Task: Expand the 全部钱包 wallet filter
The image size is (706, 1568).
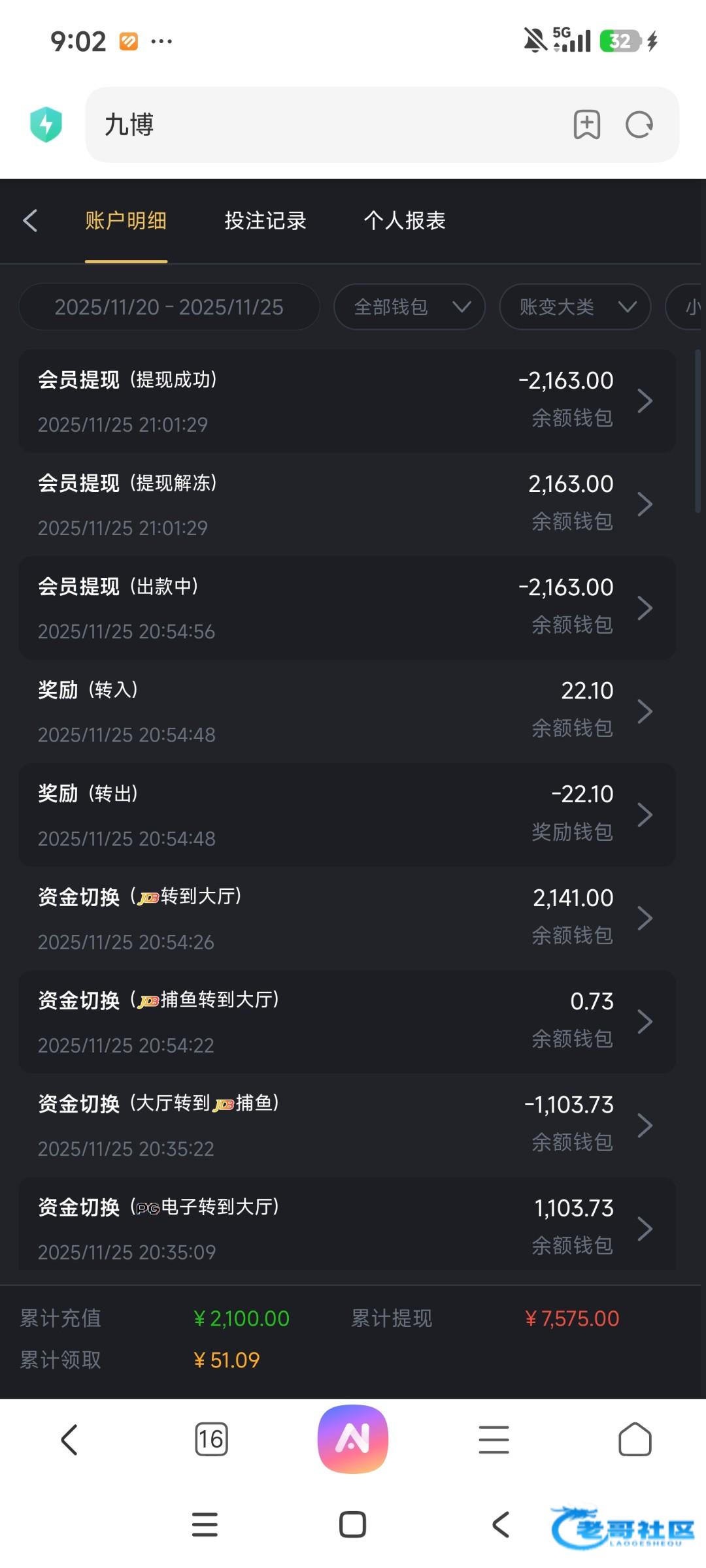Action: tap(409, 307)
